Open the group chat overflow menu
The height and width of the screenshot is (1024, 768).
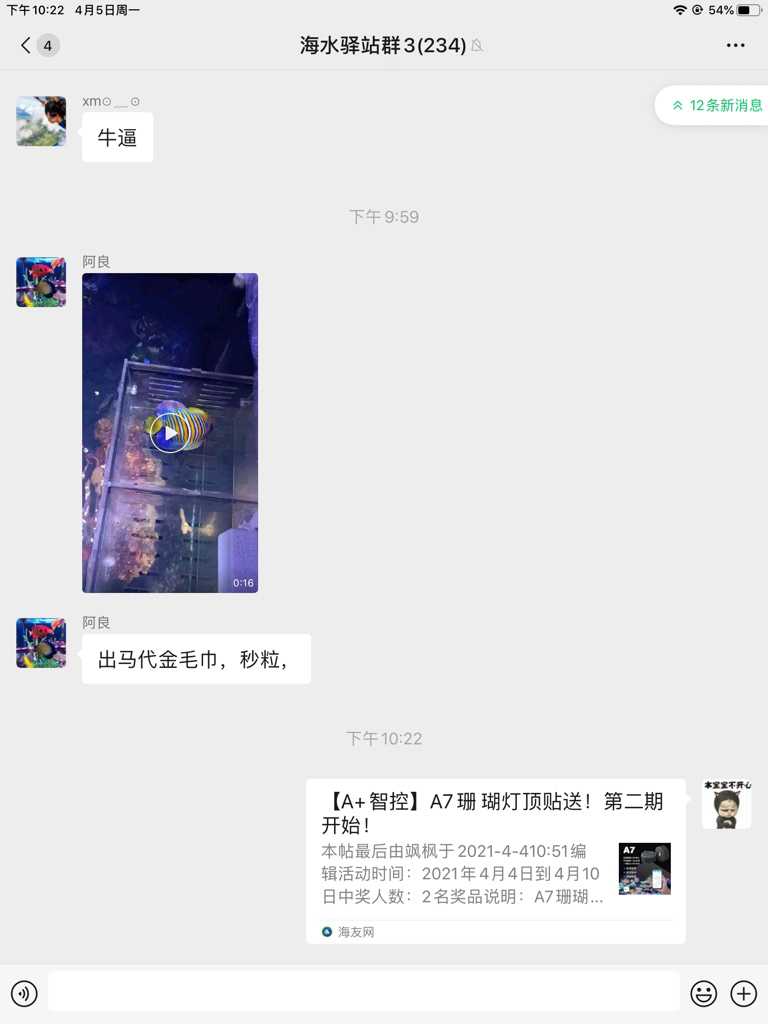[735, 45]
